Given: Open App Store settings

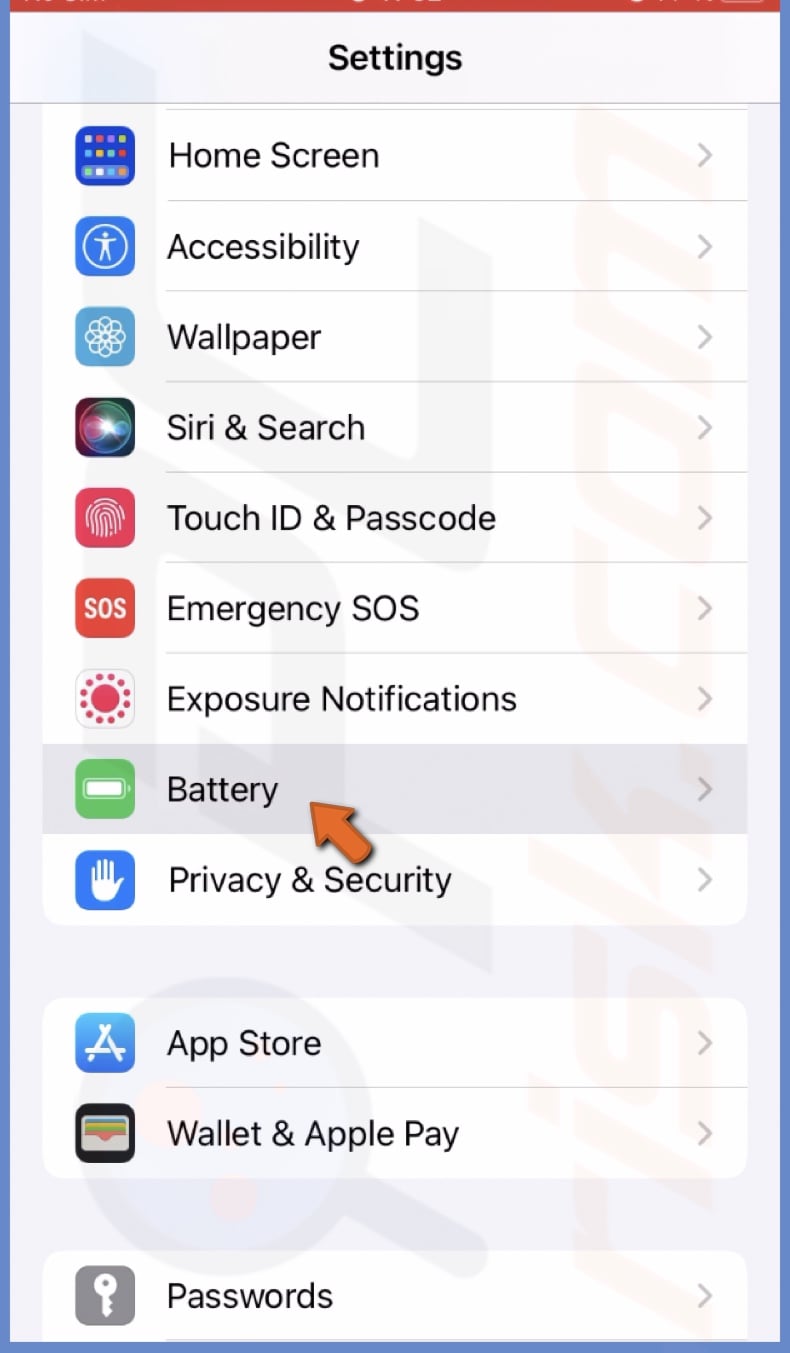Looking at the screenshot, I should tap(394, 1043).
